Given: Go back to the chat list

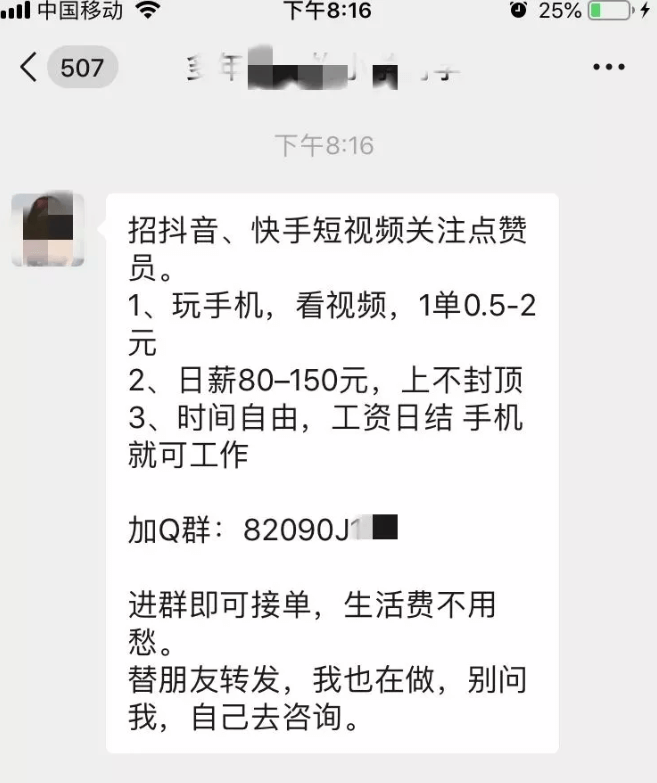Looking at the screenshot, I should (30, 68).
